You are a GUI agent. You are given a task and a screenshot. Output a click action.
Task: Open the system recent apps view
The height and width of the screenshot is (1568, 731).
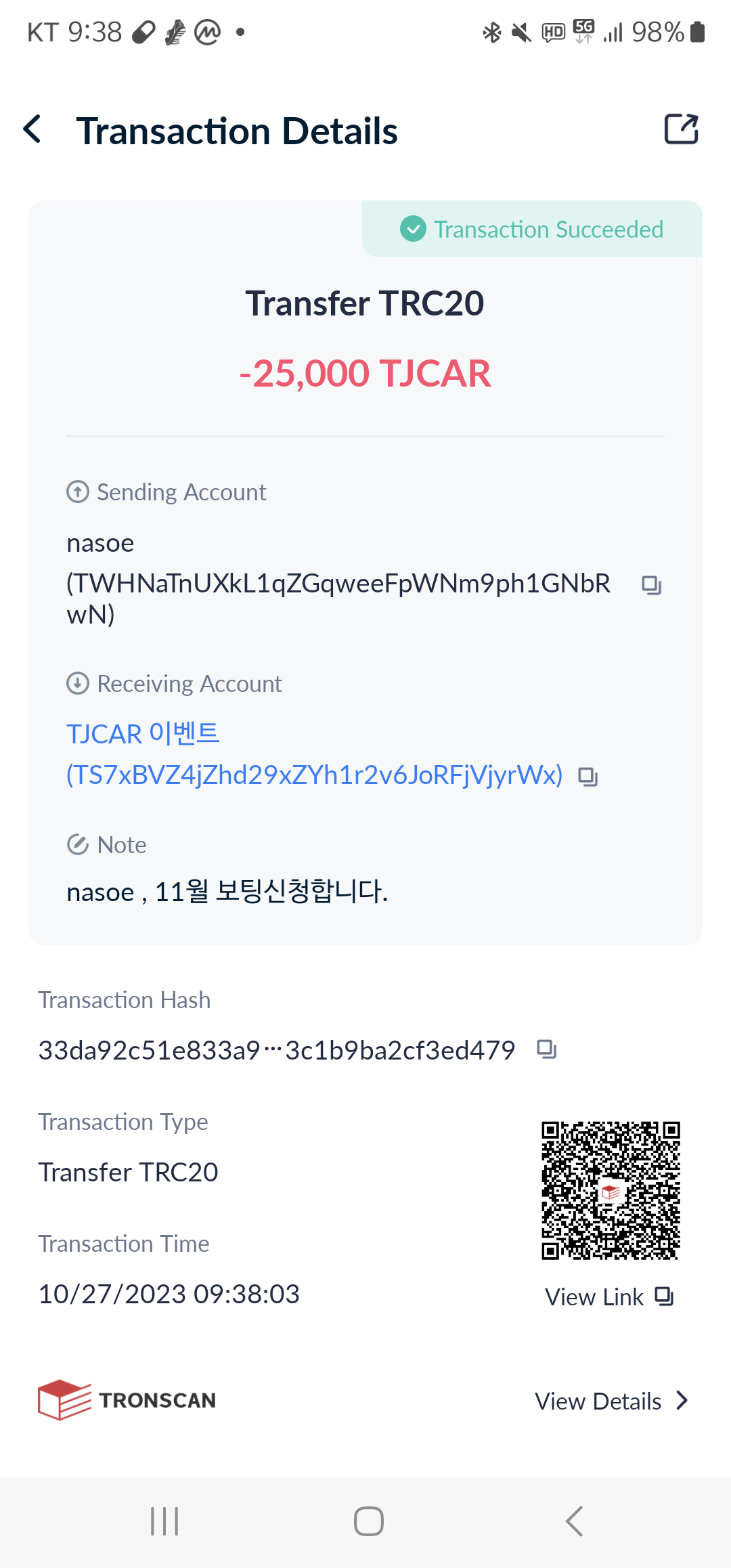click(x=164, y=1521)
